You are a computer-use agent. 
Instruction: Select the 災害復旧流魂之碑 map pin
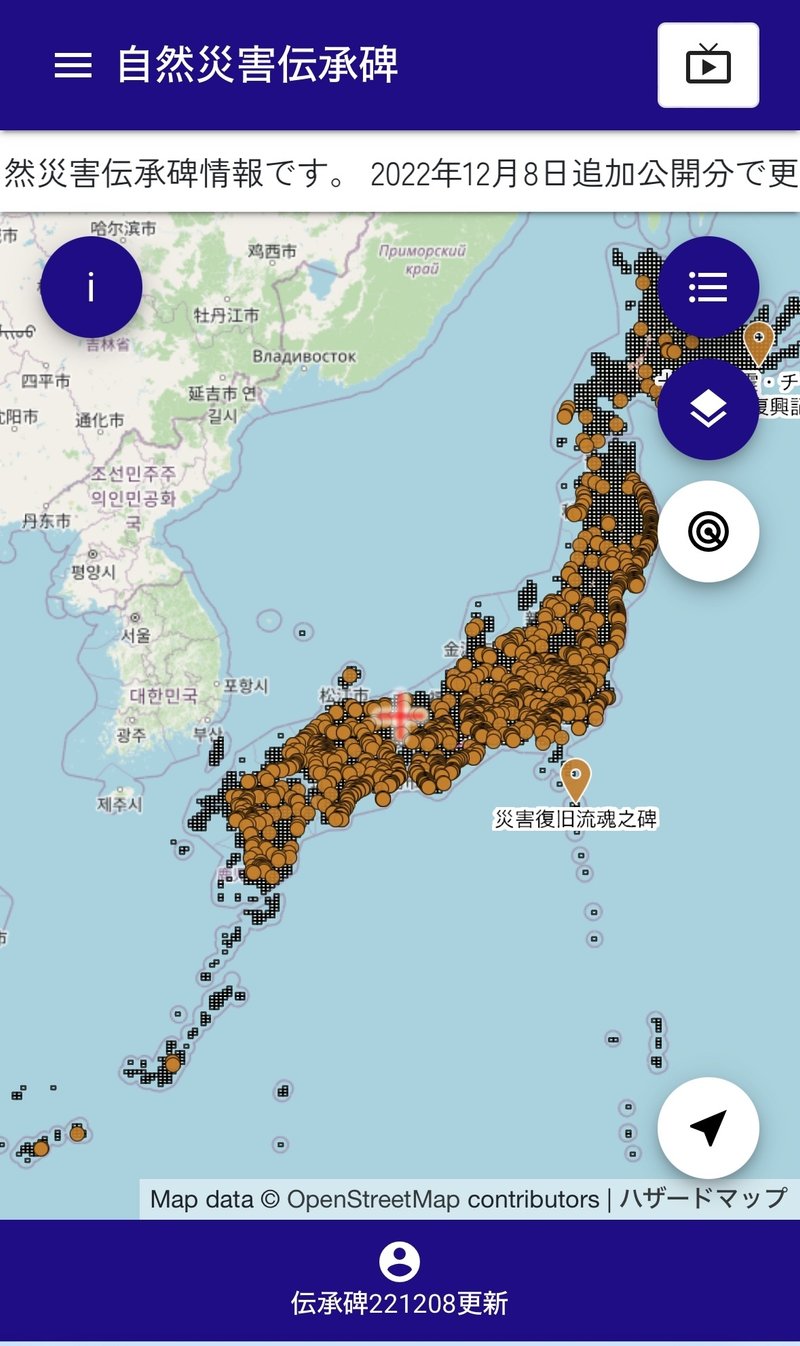[x=575, y=781]
